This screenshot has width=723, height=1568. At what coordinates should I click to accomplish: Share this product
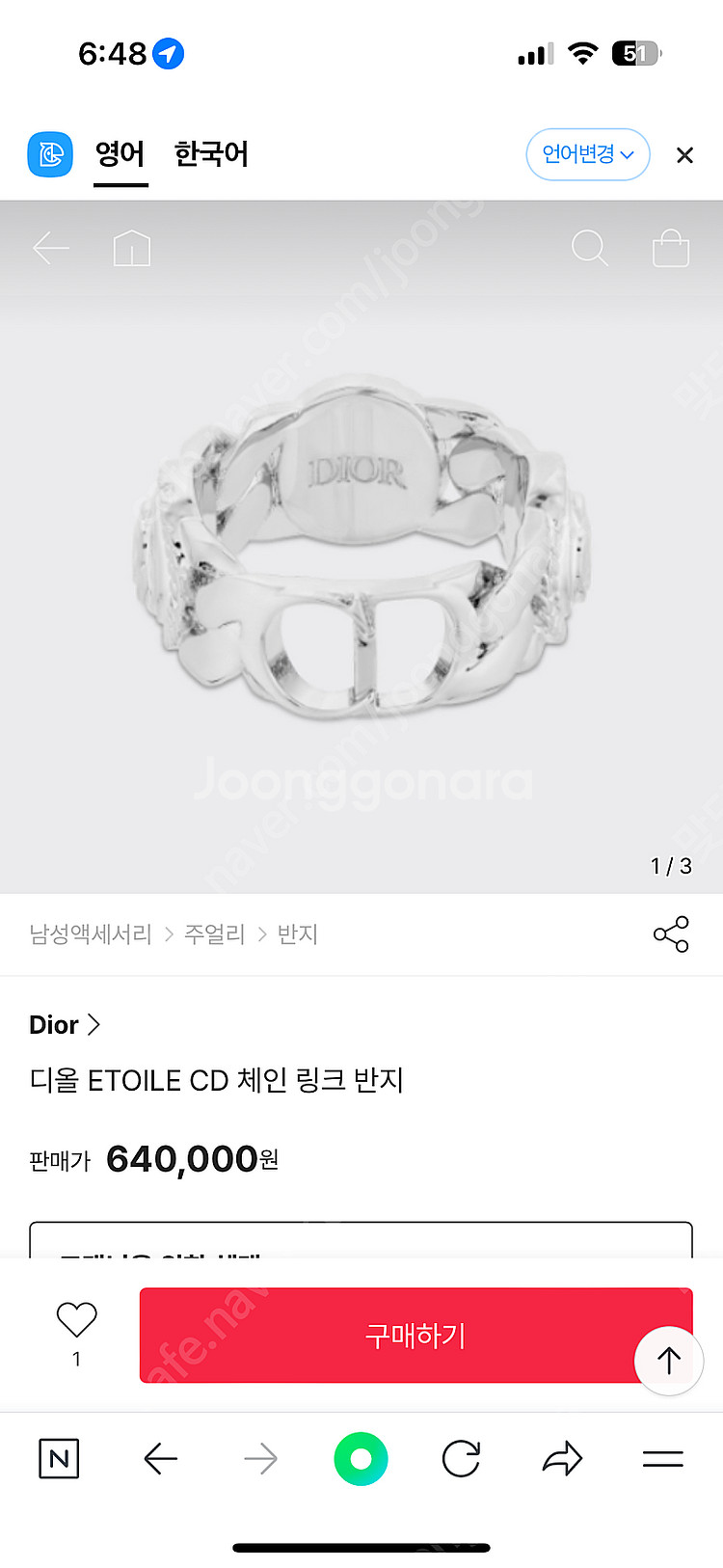tap(671, 934)
